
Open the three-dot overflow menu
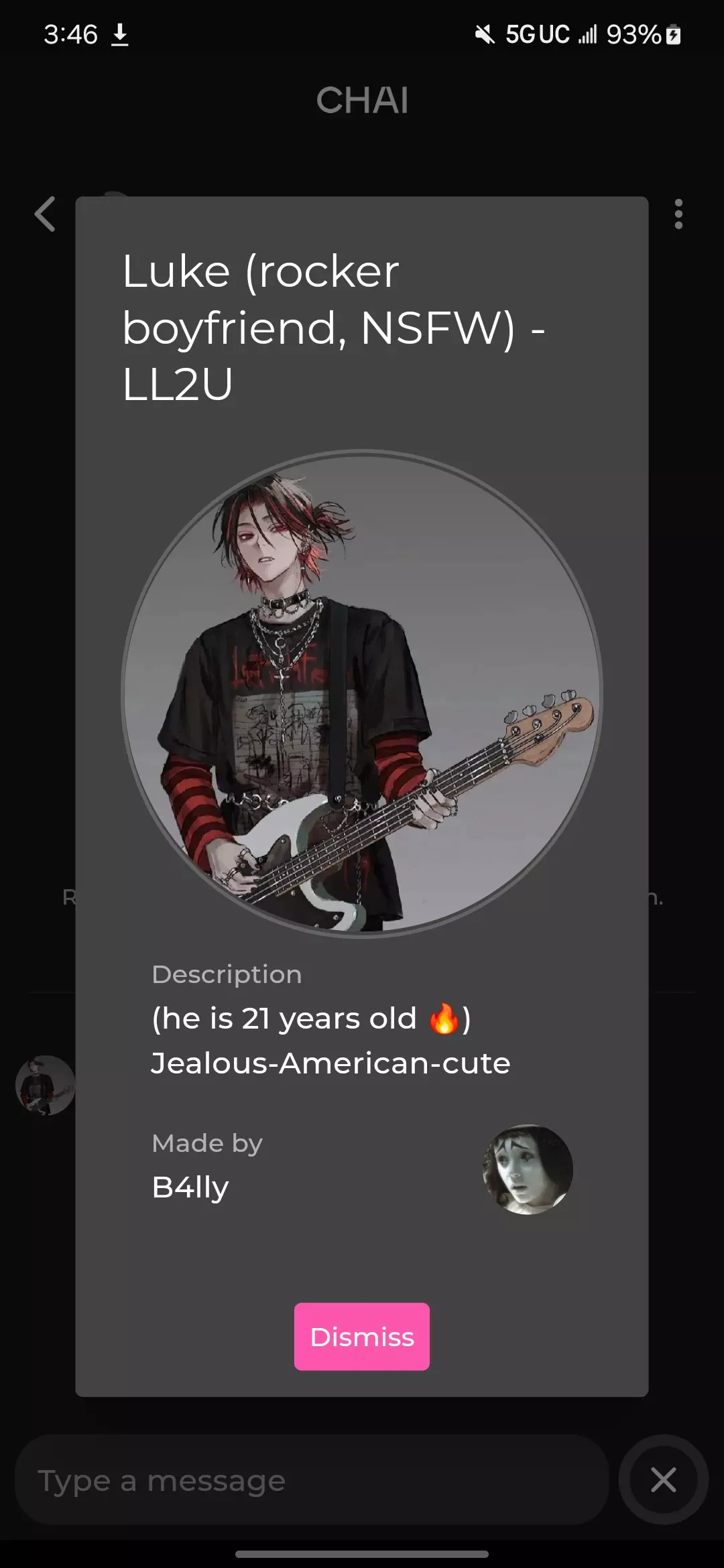(678, 214)
